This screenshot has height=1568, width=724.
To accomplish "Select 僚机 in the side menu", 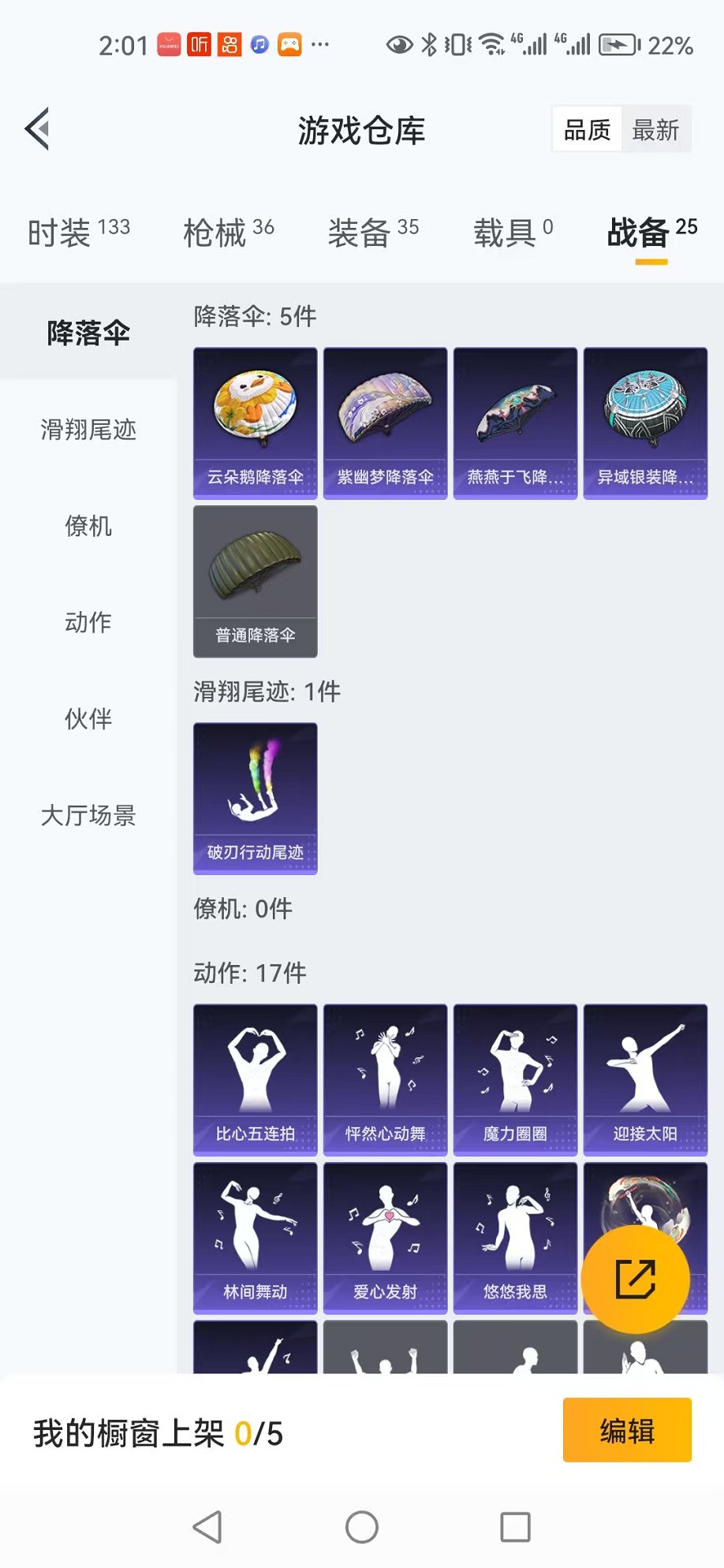I will [88, 526].
